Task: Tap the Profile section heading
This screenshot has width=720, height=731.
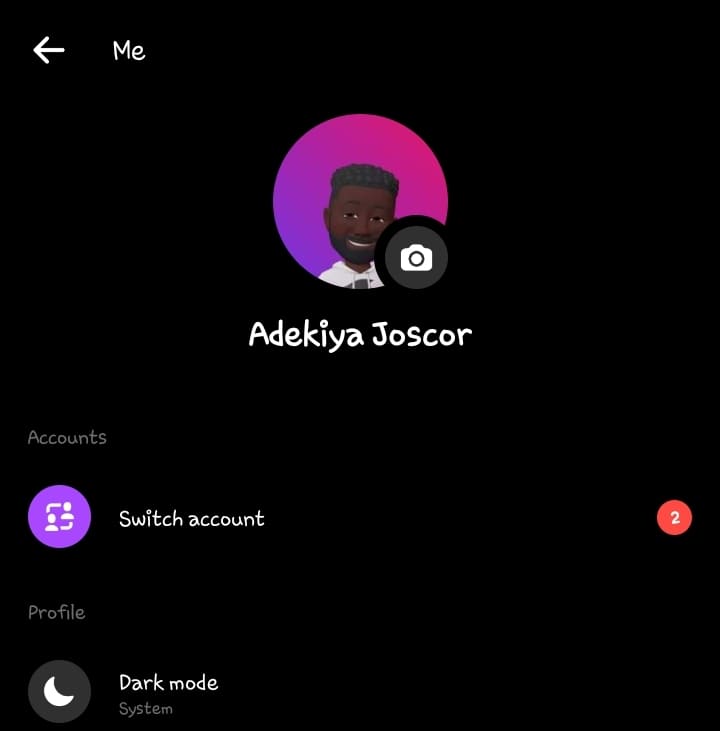Action: pyautogui.click(x=56, y=612)
